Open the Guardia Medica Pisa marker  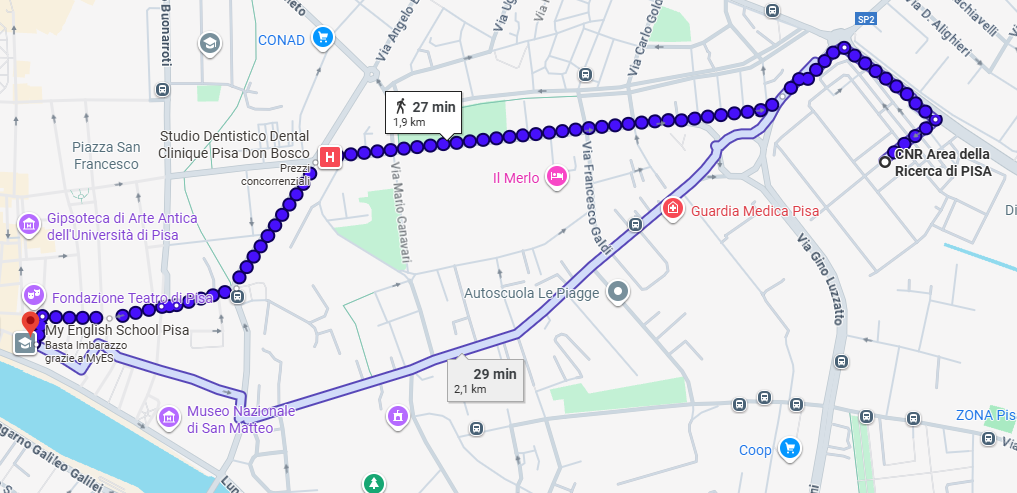[x=674, y=209]
